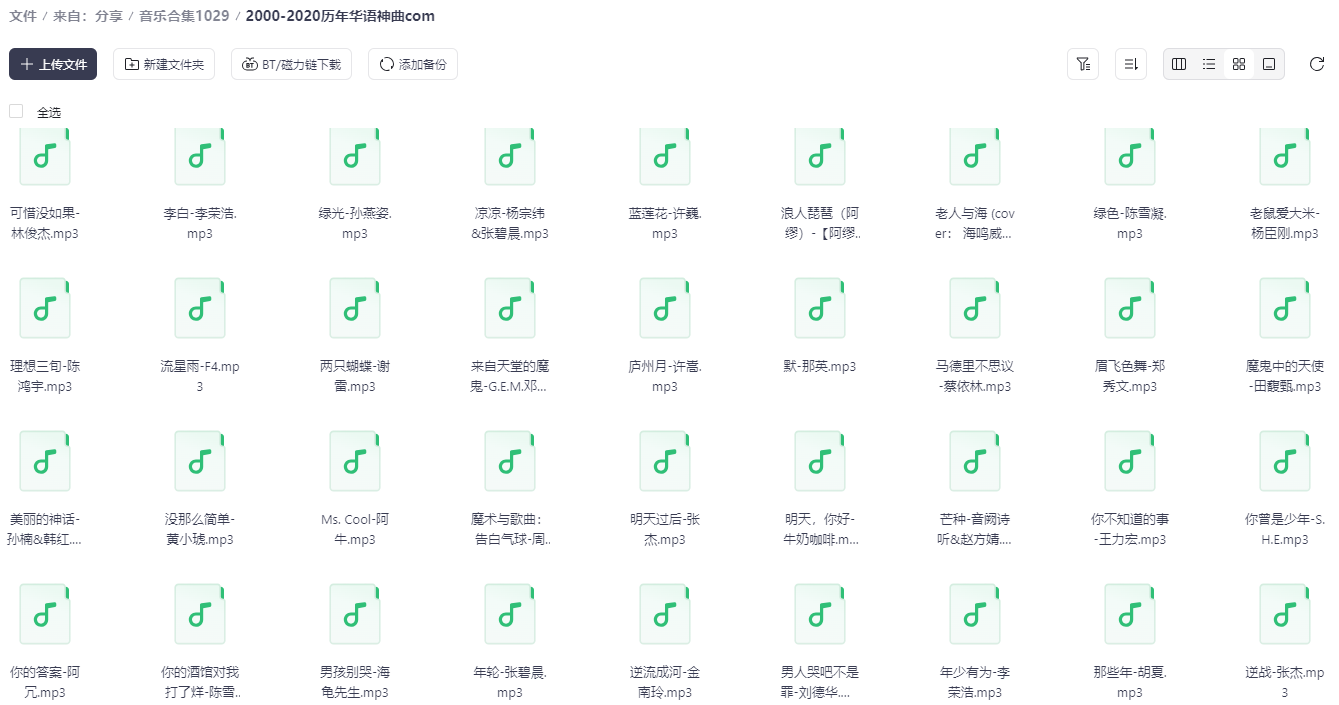
Task: Open the filter icon
Action: (x=1083, y=64)
